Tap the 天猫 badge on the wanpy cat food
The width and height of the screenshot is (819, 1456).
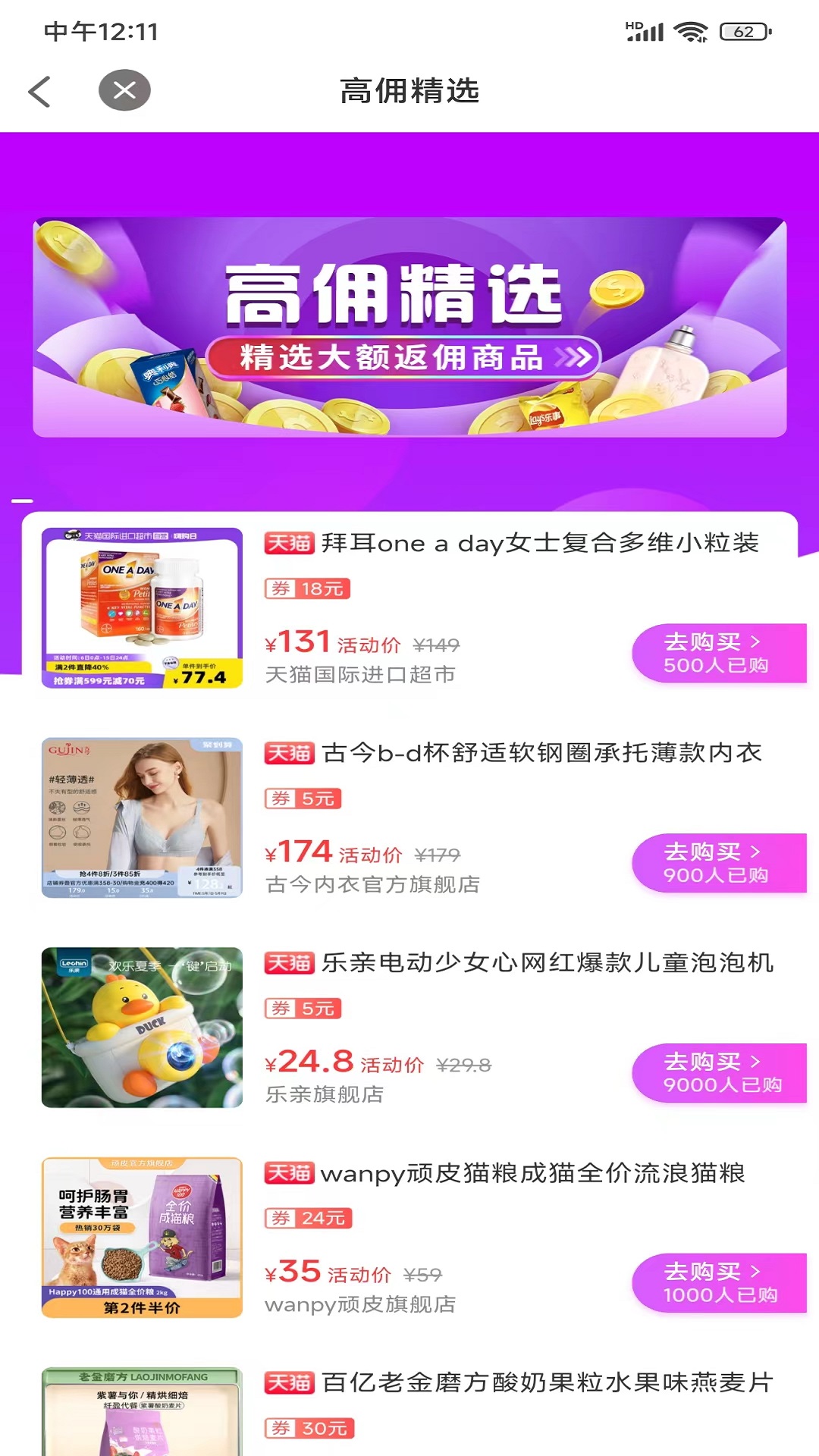[288, 1174]
